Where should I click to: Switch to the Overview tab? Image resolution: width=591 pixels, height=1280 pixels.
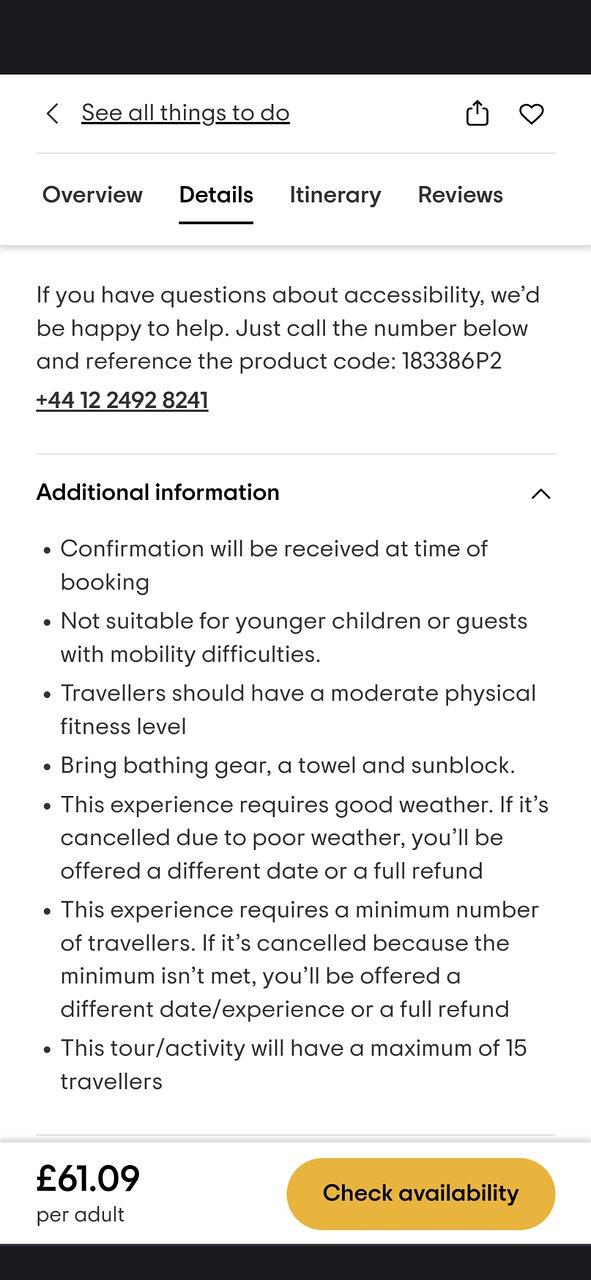point(92,195)
